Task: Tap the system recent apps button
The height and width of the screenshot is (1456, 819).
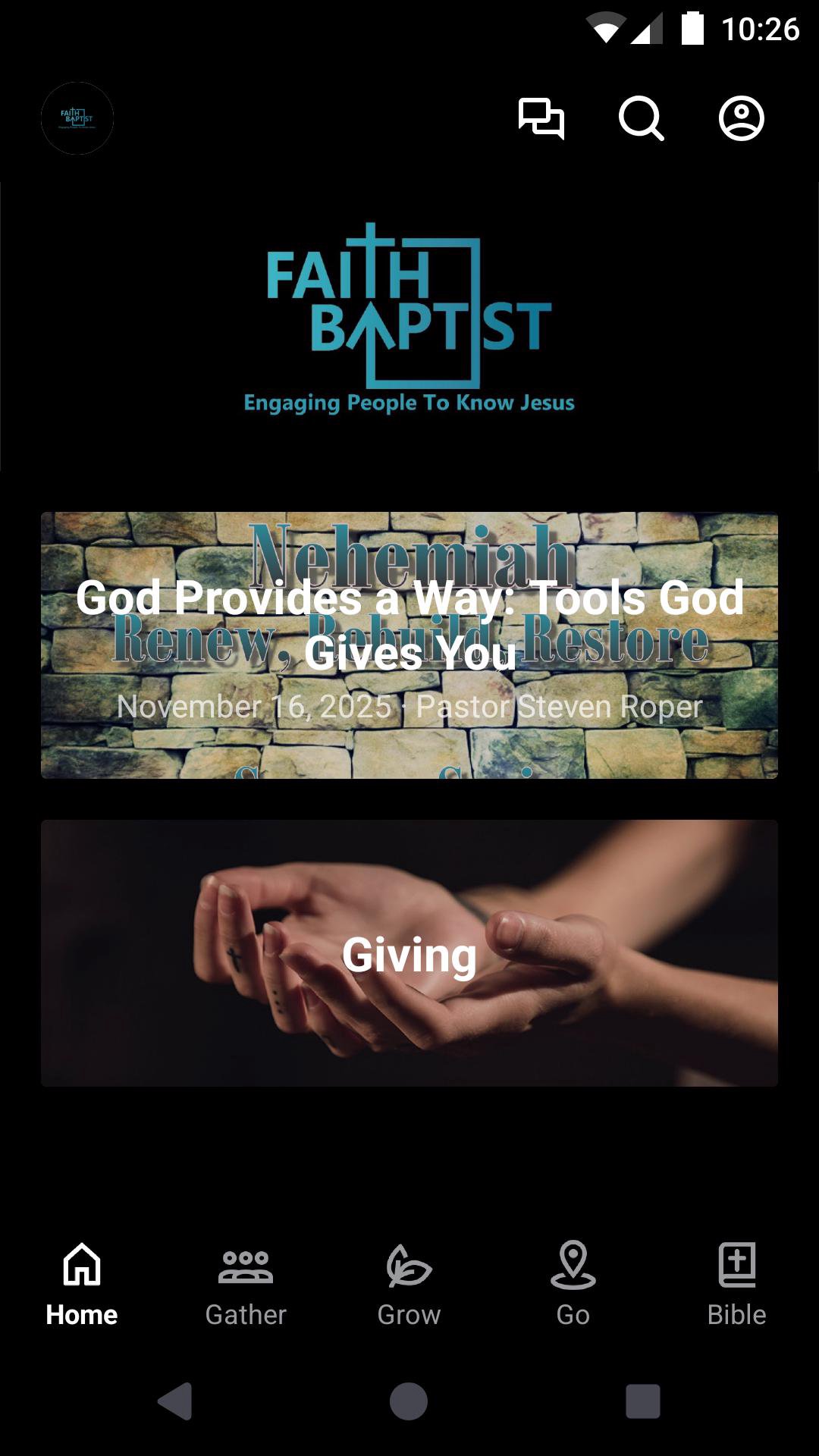Action: 642,1401
